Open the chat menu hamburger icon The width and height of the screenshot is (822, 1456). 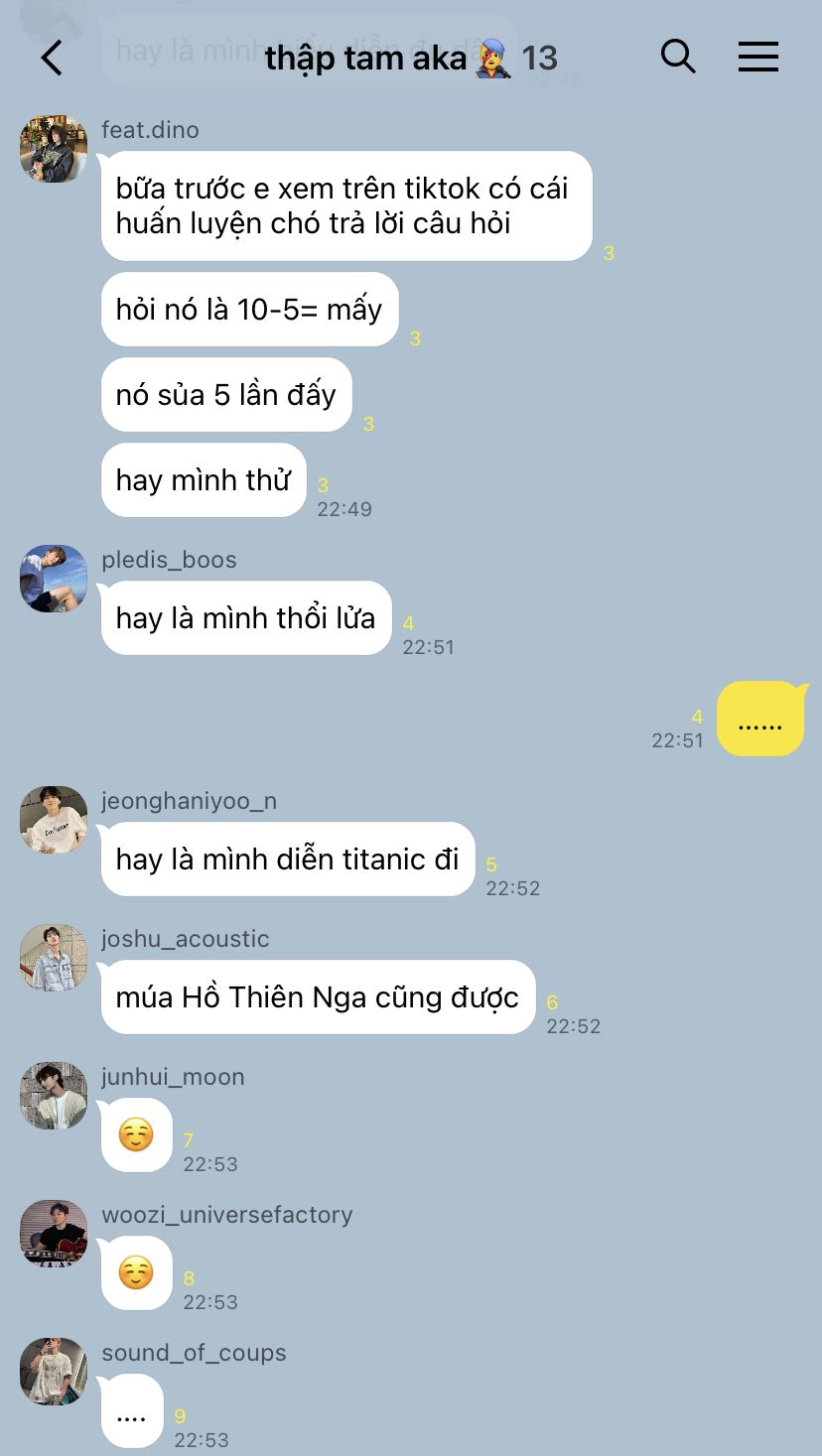tap(758, 58)
